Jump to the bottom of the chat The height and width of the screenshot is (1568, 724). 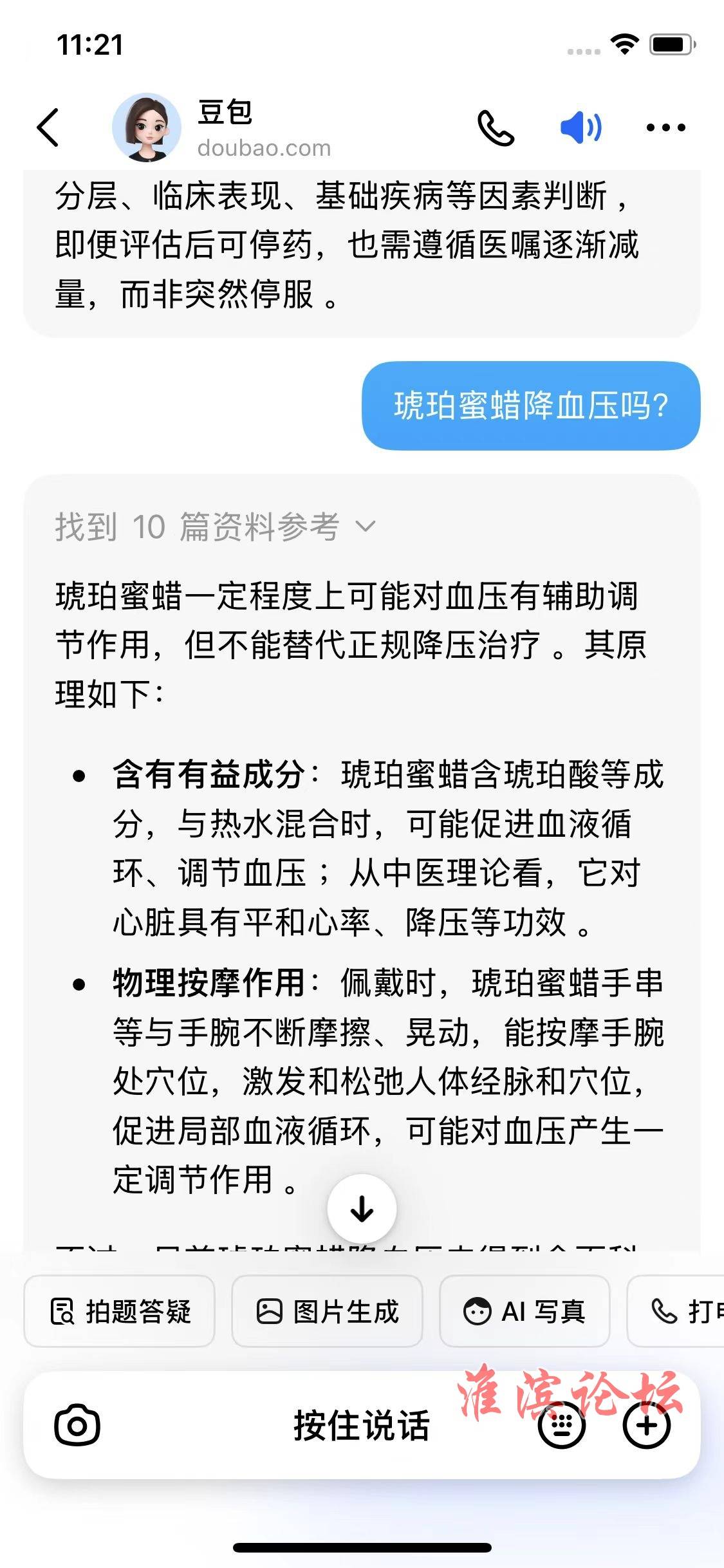pos(362,1209)
